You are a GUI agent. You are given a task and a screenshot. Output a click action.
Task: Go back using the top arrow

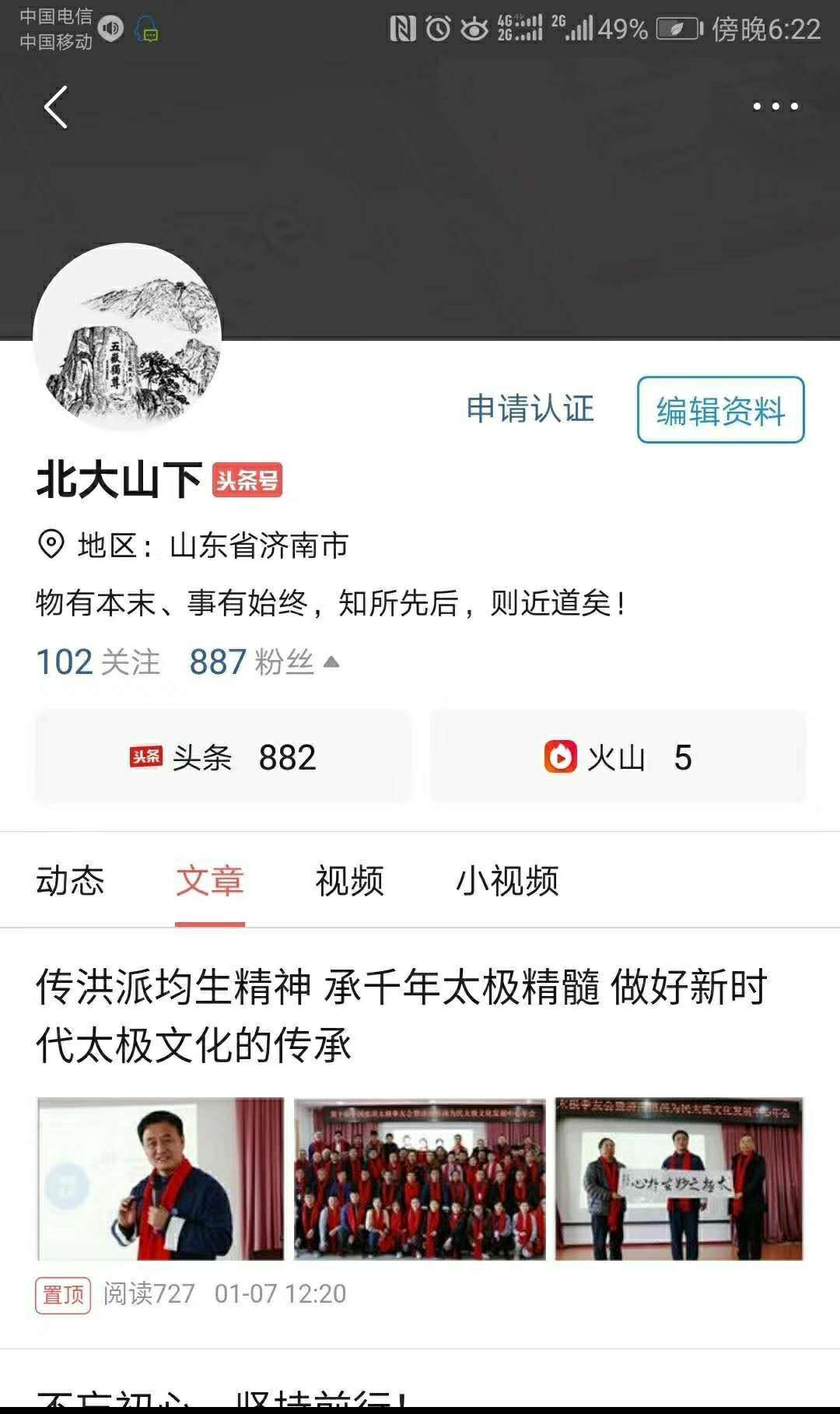click(56, 107)
